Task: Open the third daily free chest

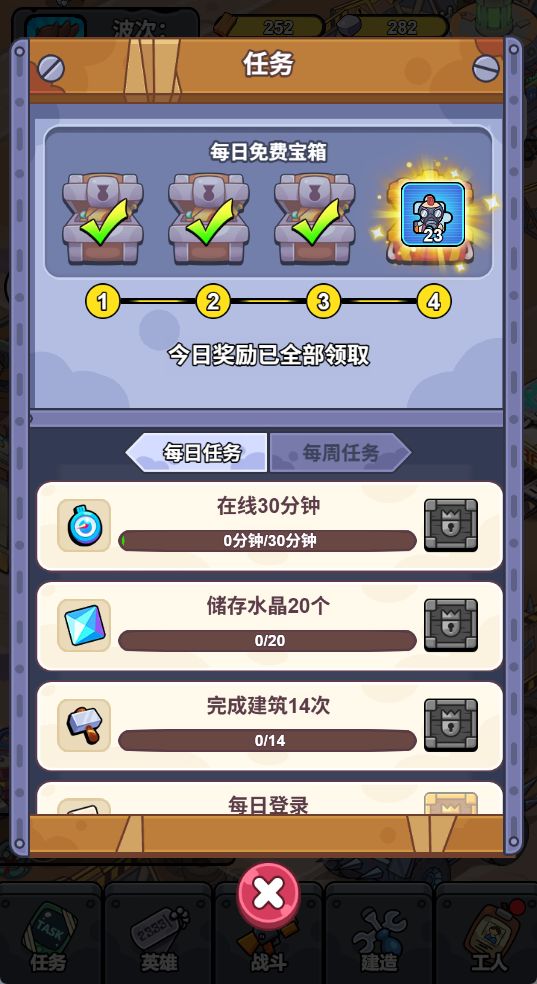Action: click(x=315, y=219)
